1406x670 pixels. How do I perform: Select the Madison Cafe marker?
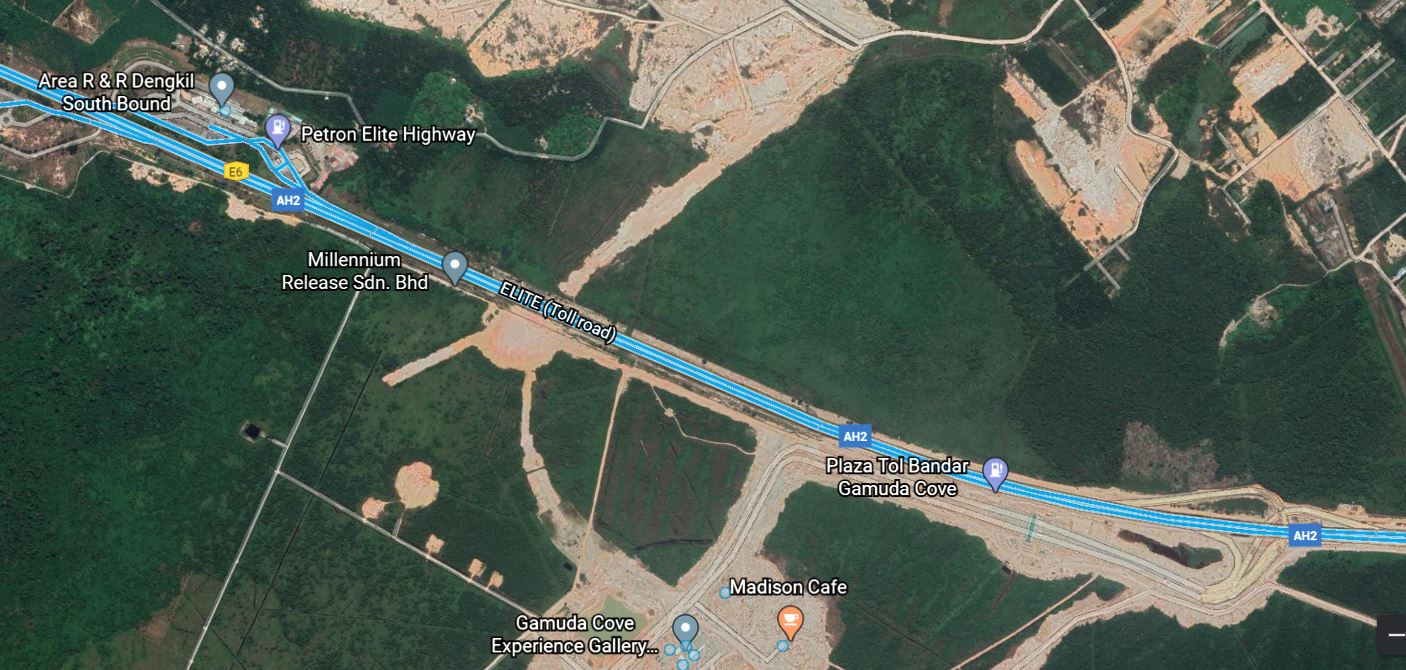790,621
